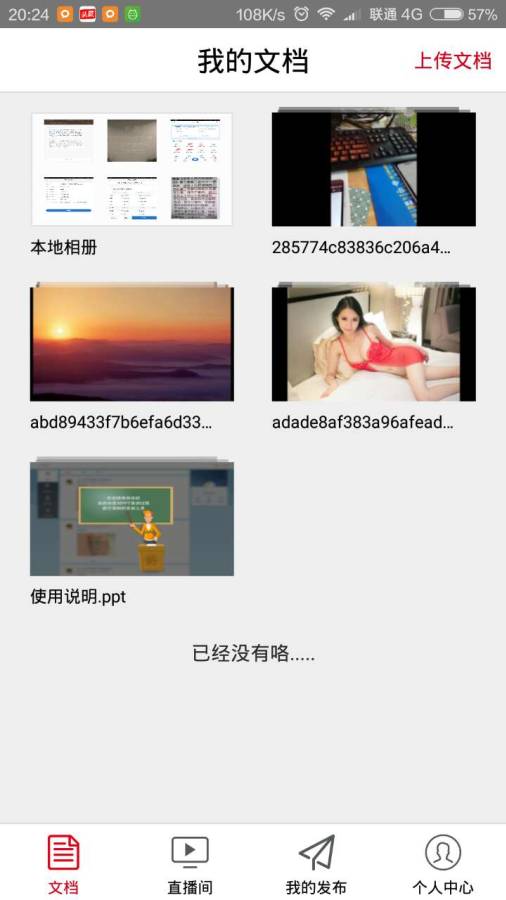The image size is (506, 900).
Task: Open the 个人中心 tab
Action: (x=443, y=863)
